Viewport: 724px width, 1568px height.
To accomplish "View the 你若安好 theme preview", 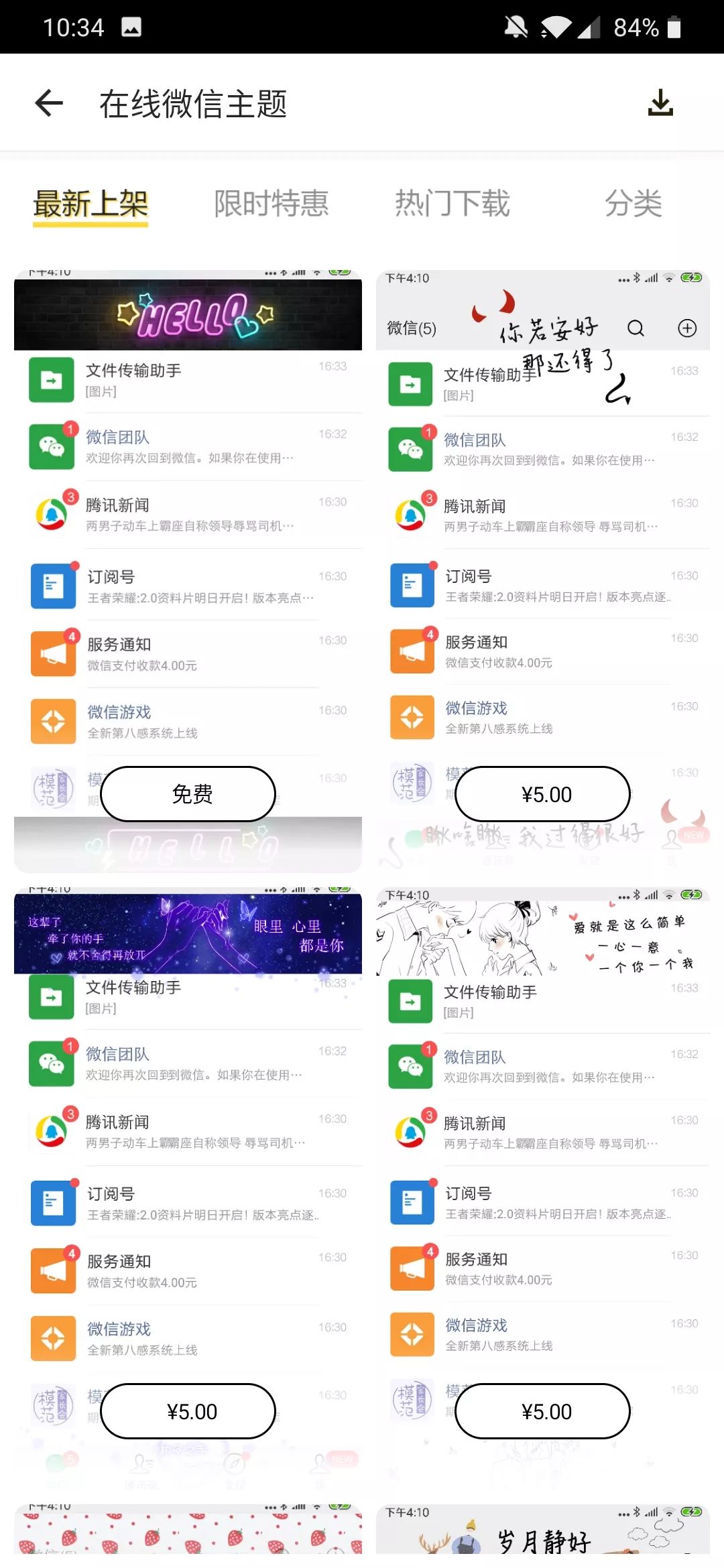I will click(543, 536).
